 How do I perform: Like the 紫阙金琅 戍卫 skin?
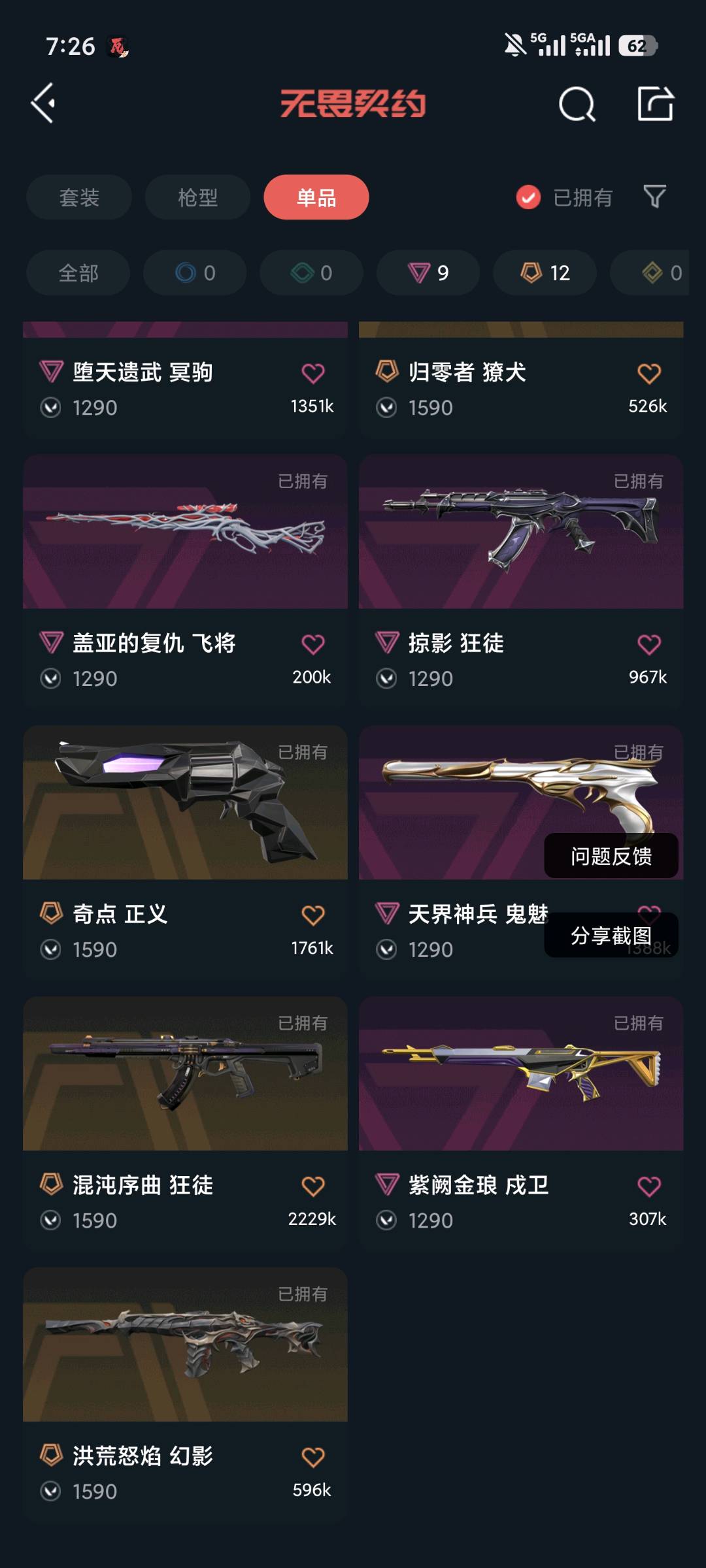coord(649,1186)
